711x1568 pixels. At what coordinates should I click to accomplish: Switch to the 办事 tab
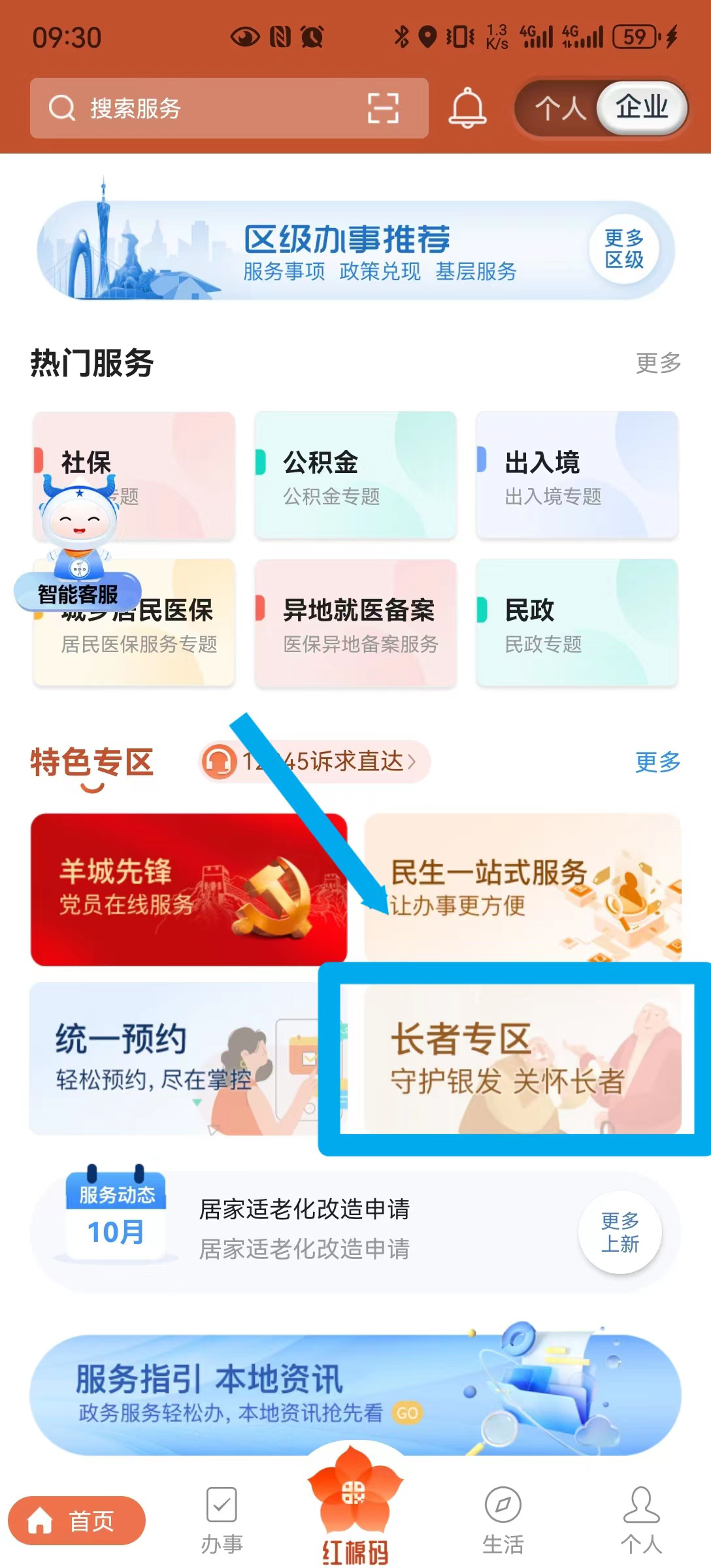pos(222,1520)
